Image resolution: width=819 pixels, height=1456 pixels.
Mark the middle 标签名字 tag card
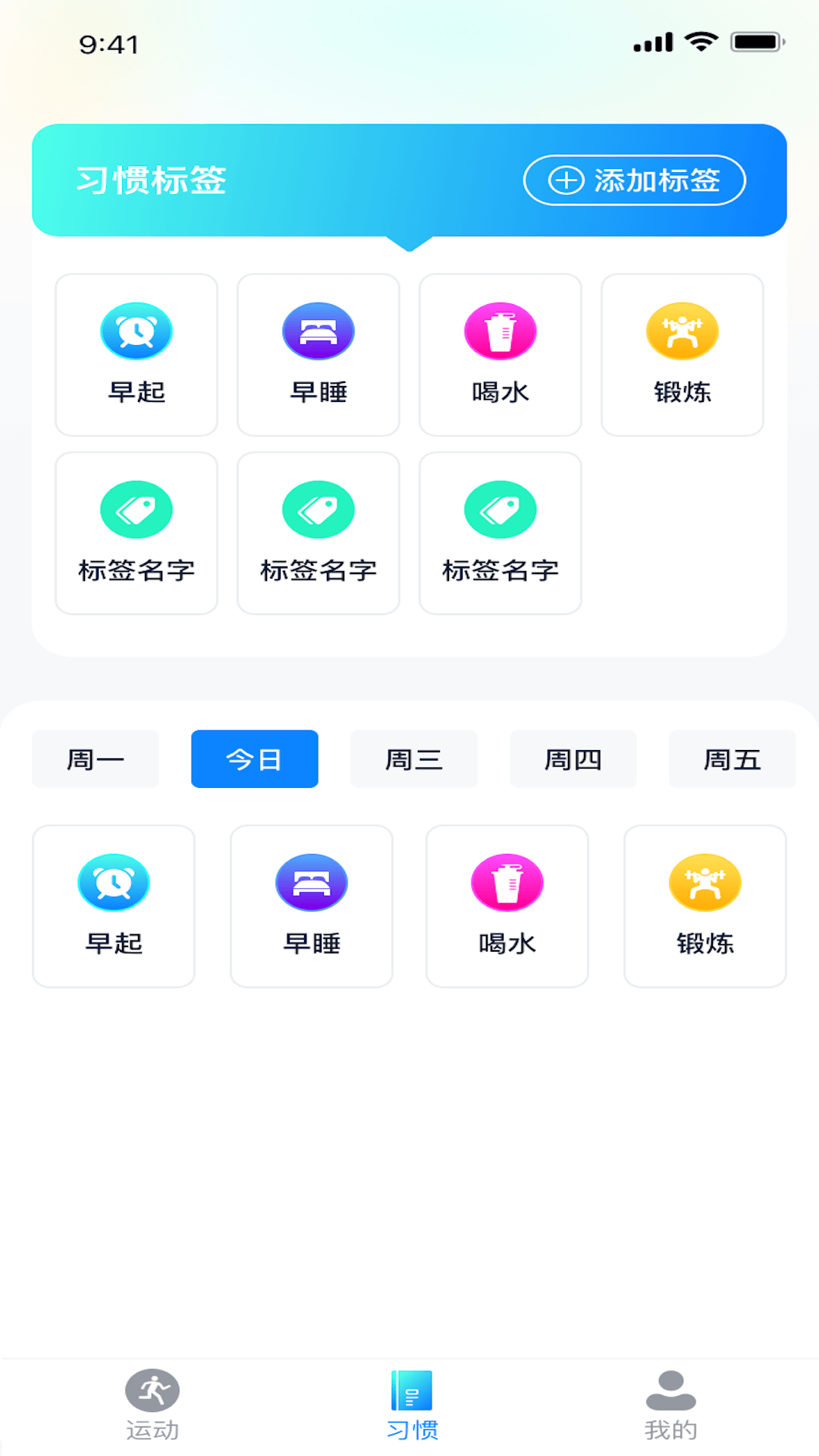tap(318, 533)
